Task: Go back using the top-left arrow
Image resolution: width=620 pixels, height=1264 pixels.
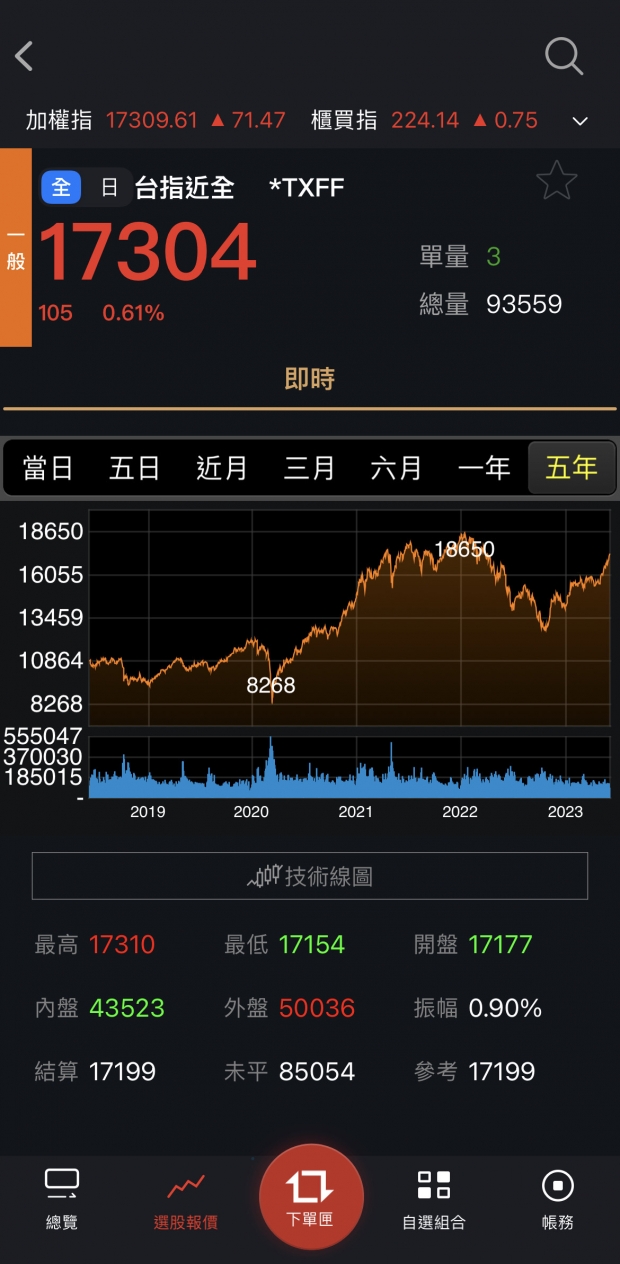Action: coord(25,56)
